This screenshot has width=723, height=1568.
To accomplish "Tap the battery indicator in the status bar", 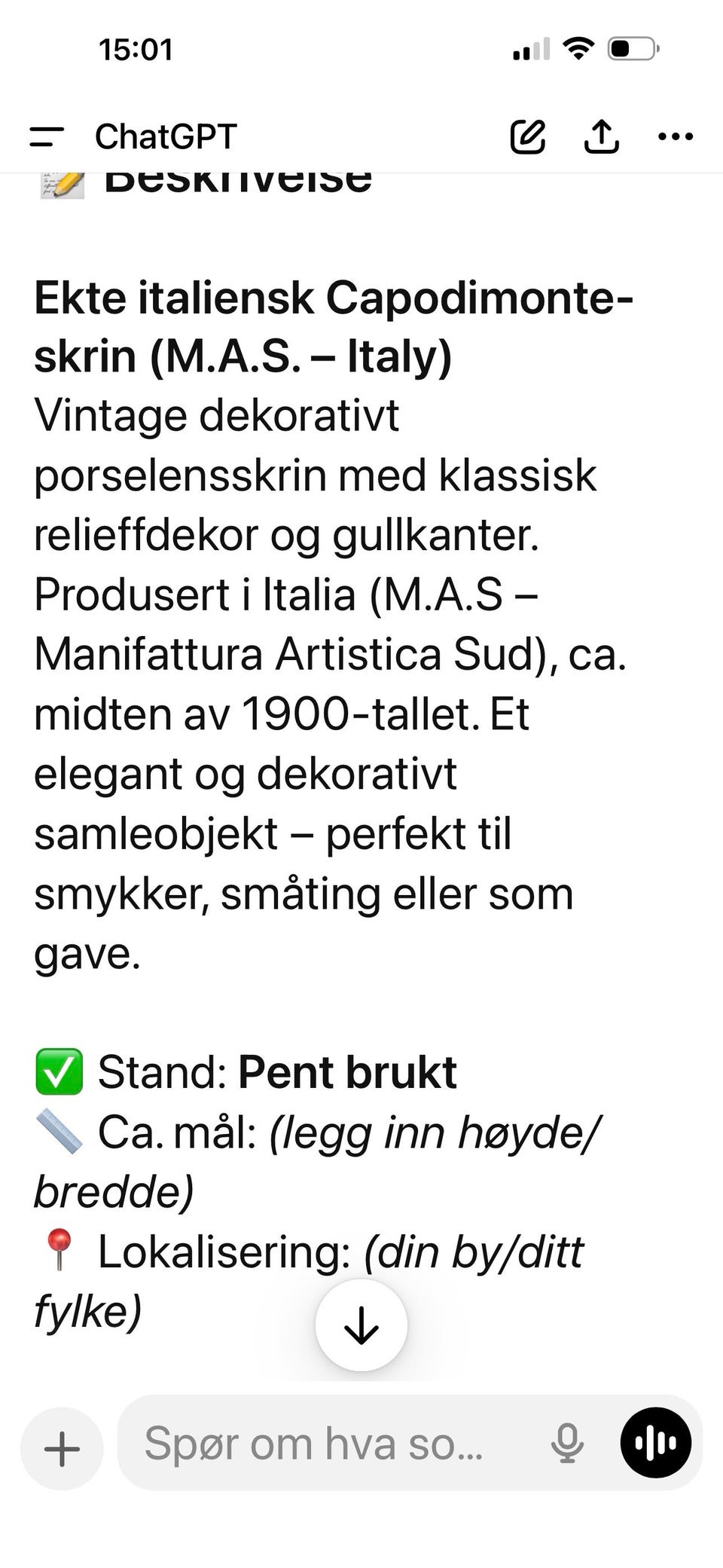I will click(x=633, y=47).
